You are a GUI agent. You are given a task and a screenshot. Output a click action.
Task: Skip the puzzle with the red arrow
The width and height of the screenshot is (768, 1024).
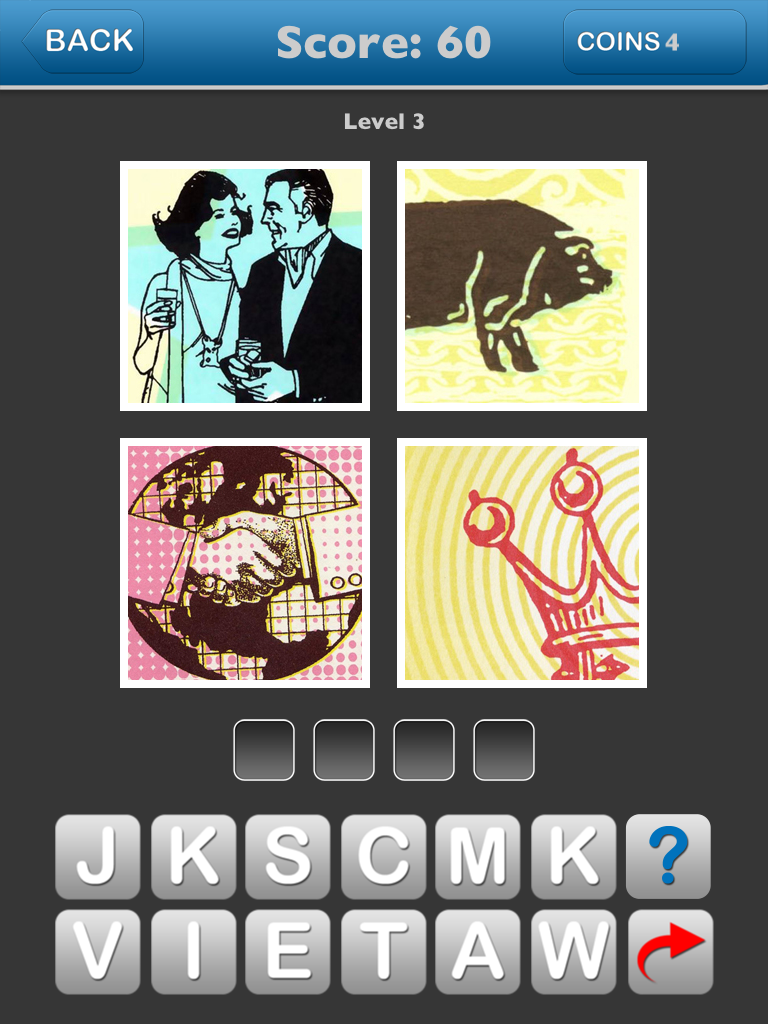click(668, 952)
